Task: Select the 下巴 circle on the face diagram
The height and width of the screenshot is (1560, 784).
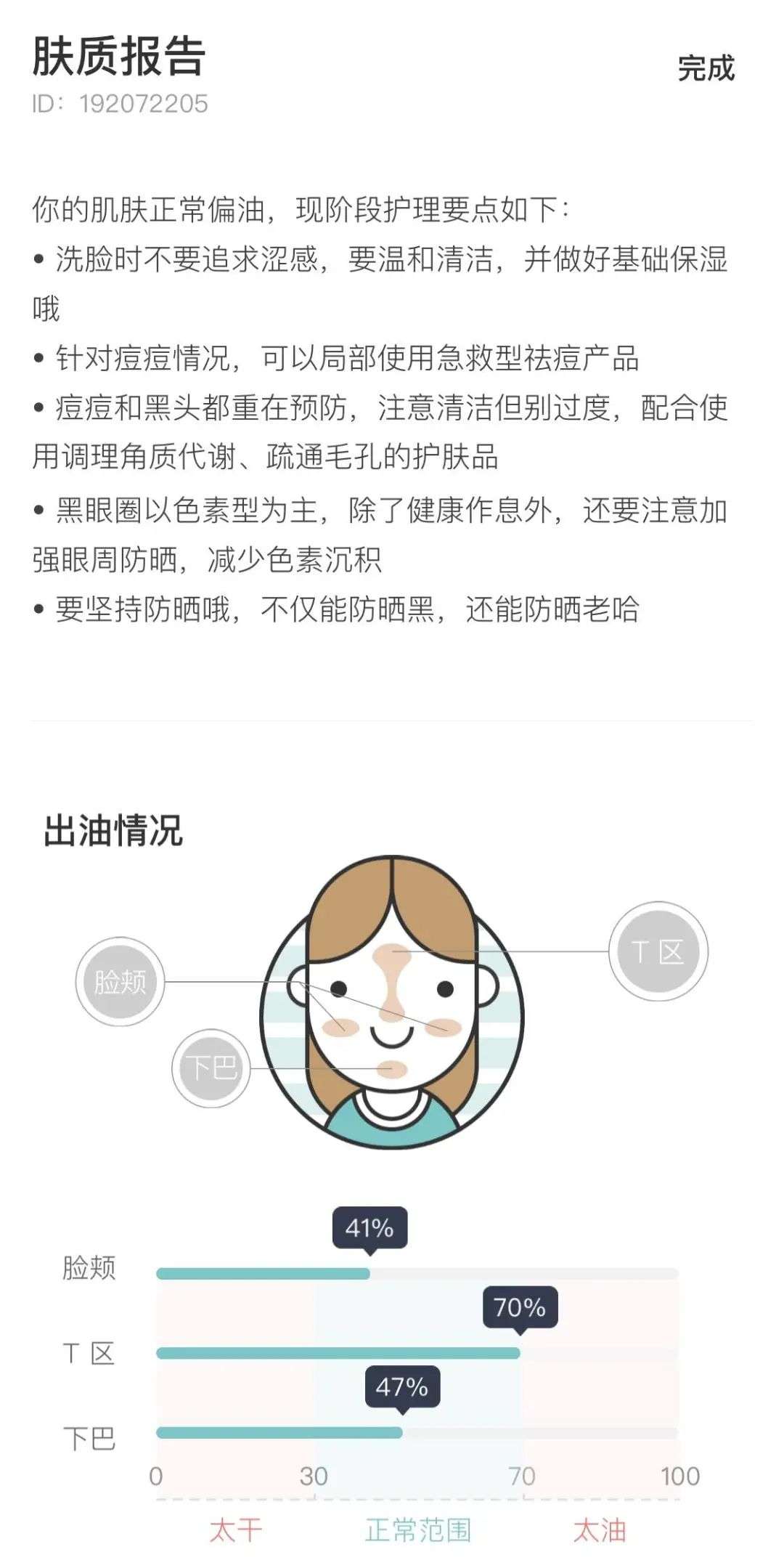Action: pyautogui.click(x=211, y=1068)
